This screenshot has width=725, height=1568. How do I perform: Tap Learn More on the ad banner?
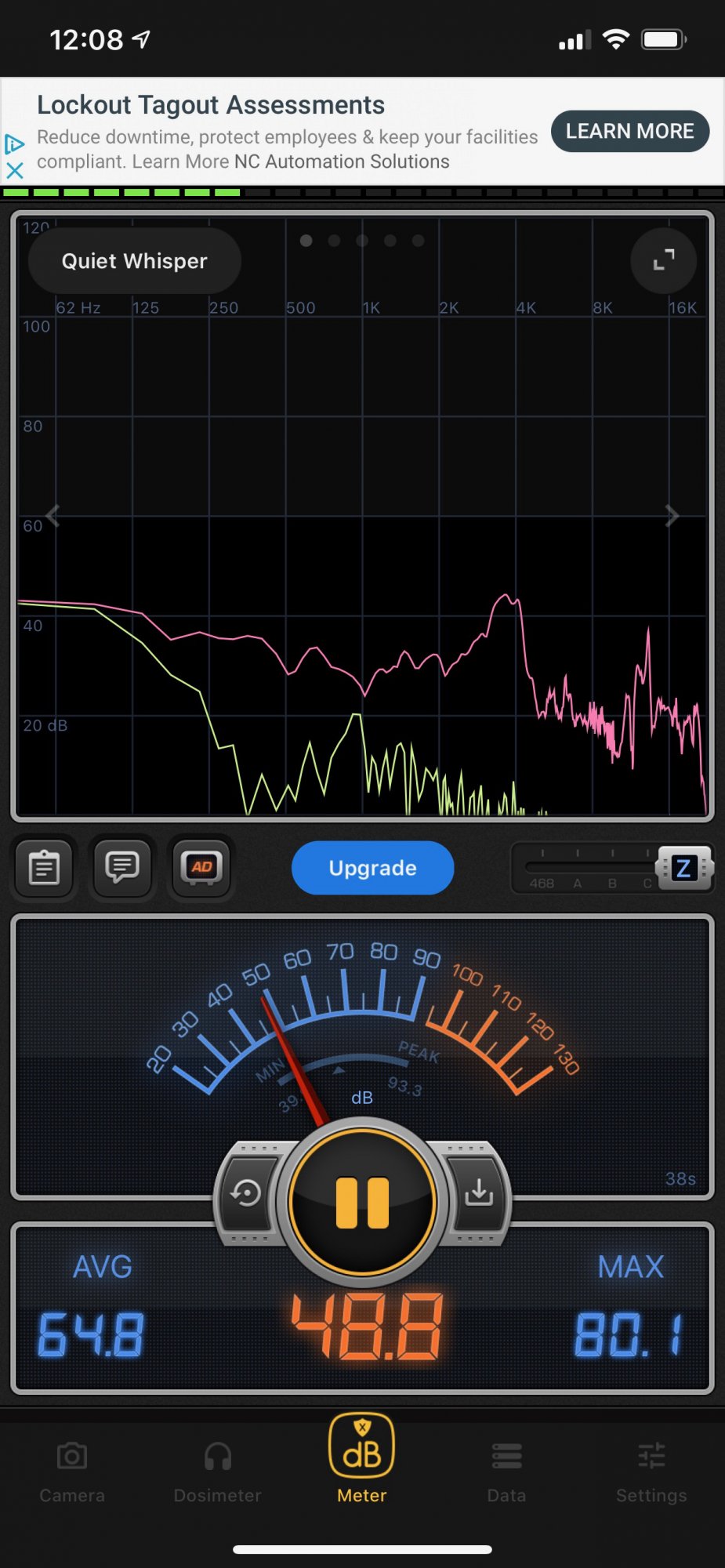[630, 131]
